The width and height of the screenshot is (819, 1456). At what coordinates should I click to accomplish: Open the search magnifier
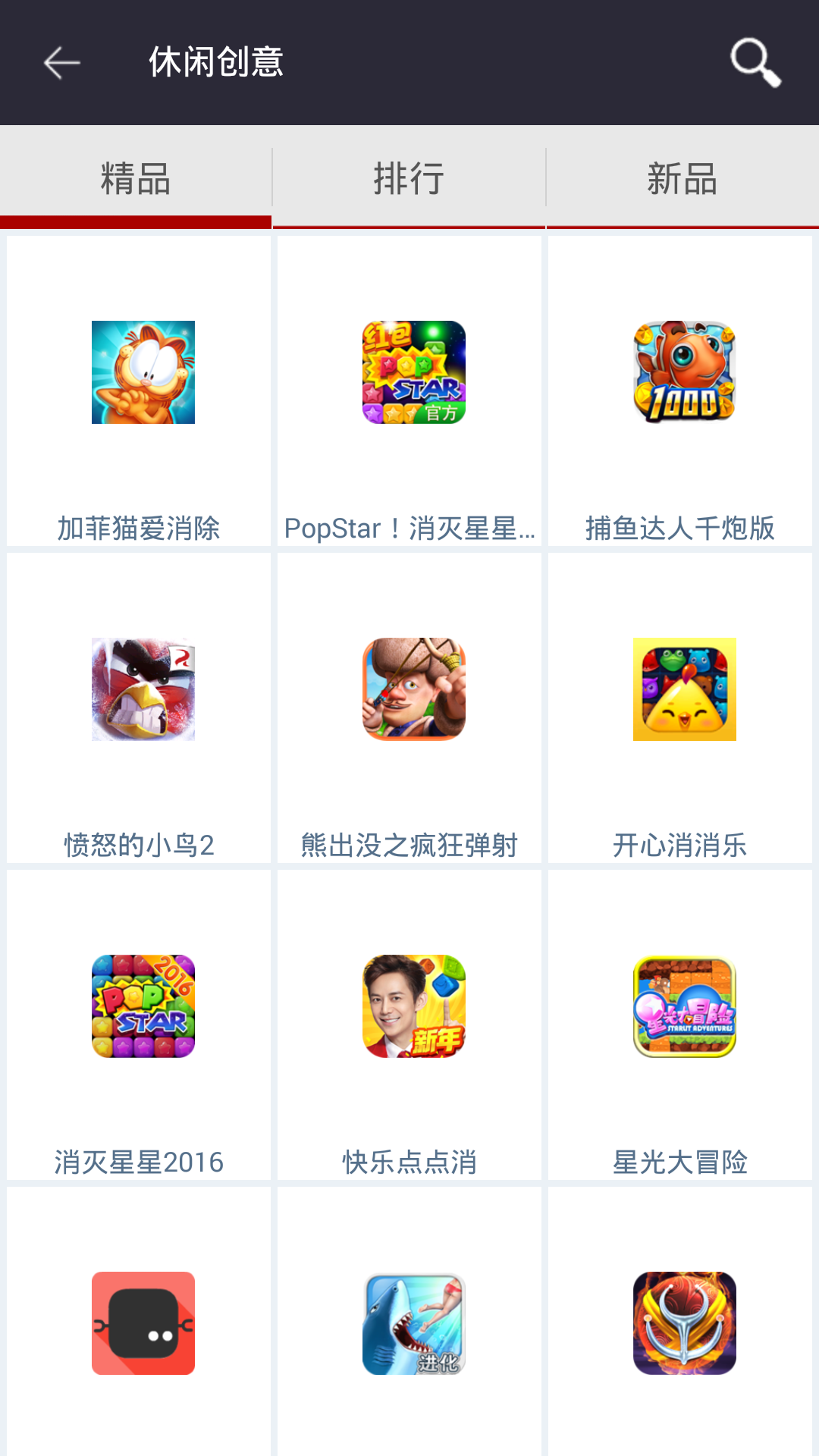[x=756, y=63]
